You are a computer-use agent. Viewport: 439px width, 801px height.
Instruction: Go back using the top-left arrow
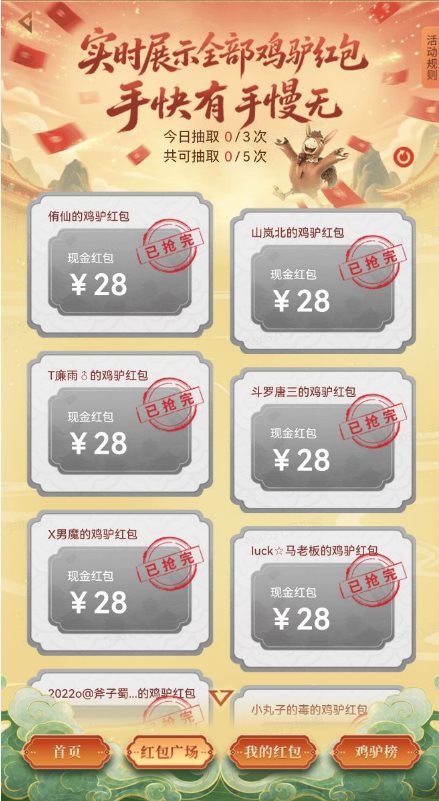(25, 21)
